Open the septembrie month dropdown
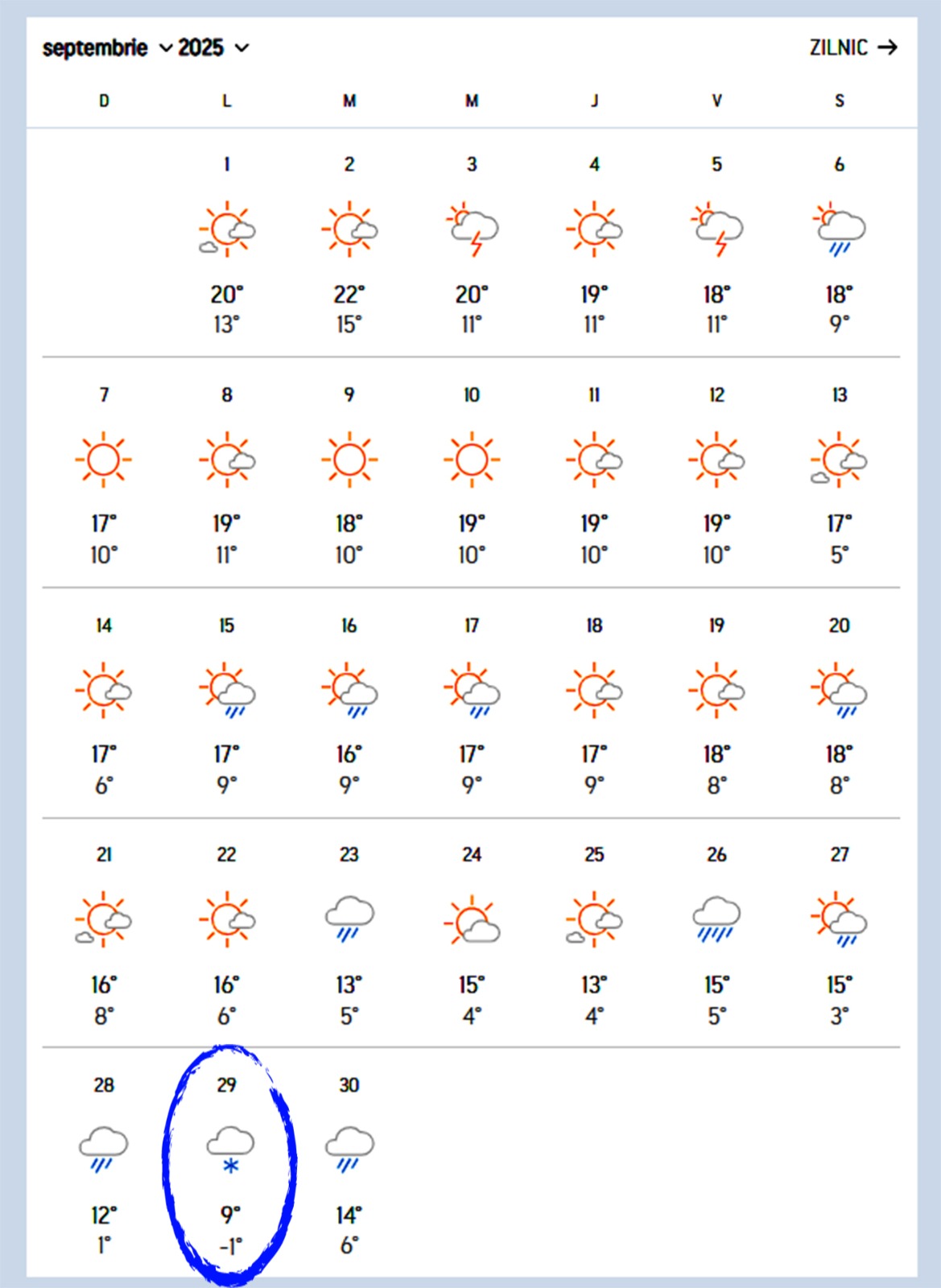The height and width of the screenshot is (1288, 941). [107, 48]
